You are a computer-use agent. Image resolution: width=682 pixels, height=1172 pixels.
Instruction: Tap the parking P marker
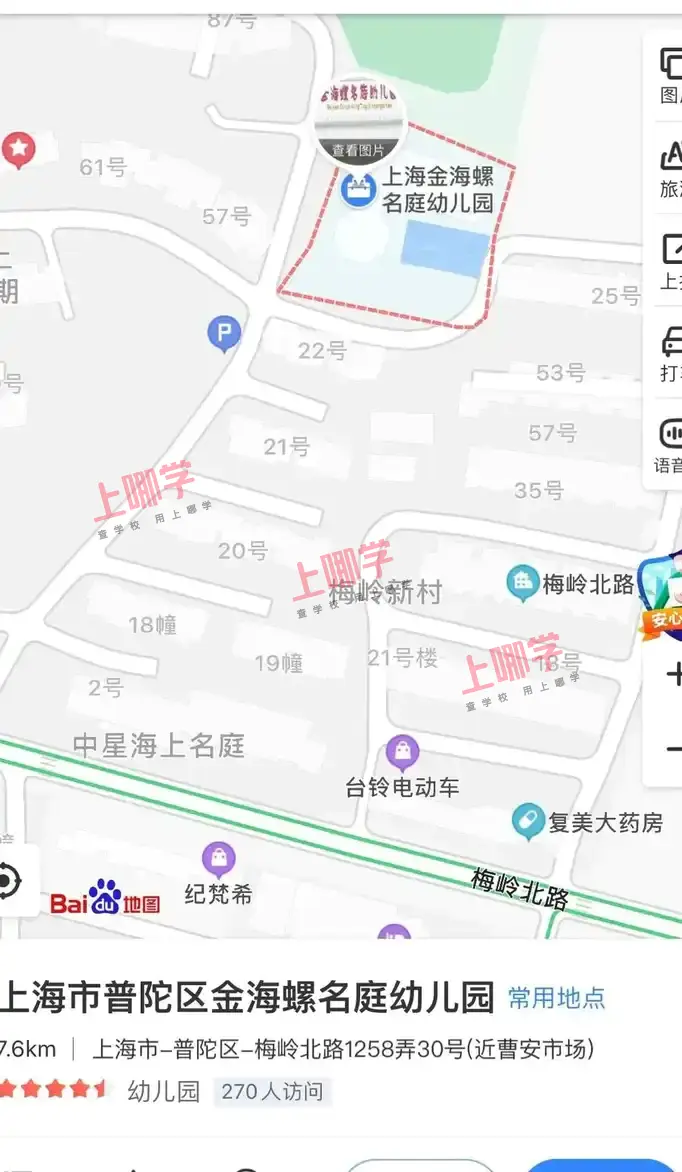[224, 333]
